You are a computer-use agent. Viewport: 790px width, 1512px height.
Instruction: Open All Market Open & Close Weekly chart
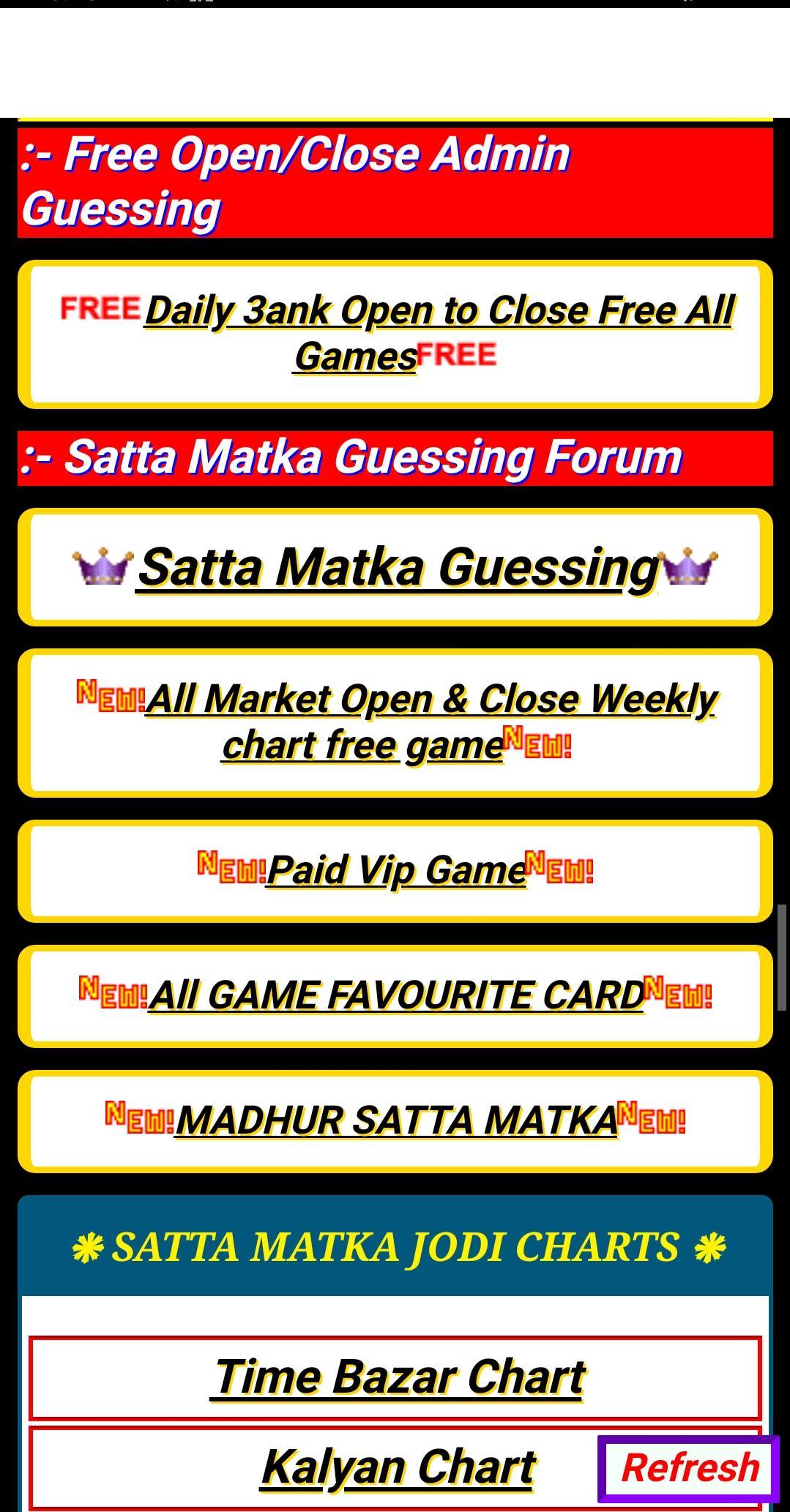pos(431,700)
